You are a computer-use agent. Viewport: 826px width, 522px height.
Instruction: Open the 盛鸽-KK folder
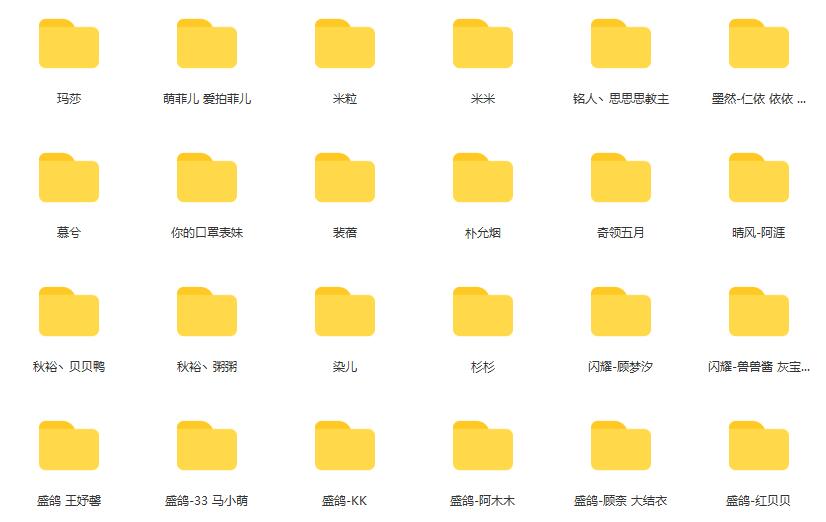point(345,447)
